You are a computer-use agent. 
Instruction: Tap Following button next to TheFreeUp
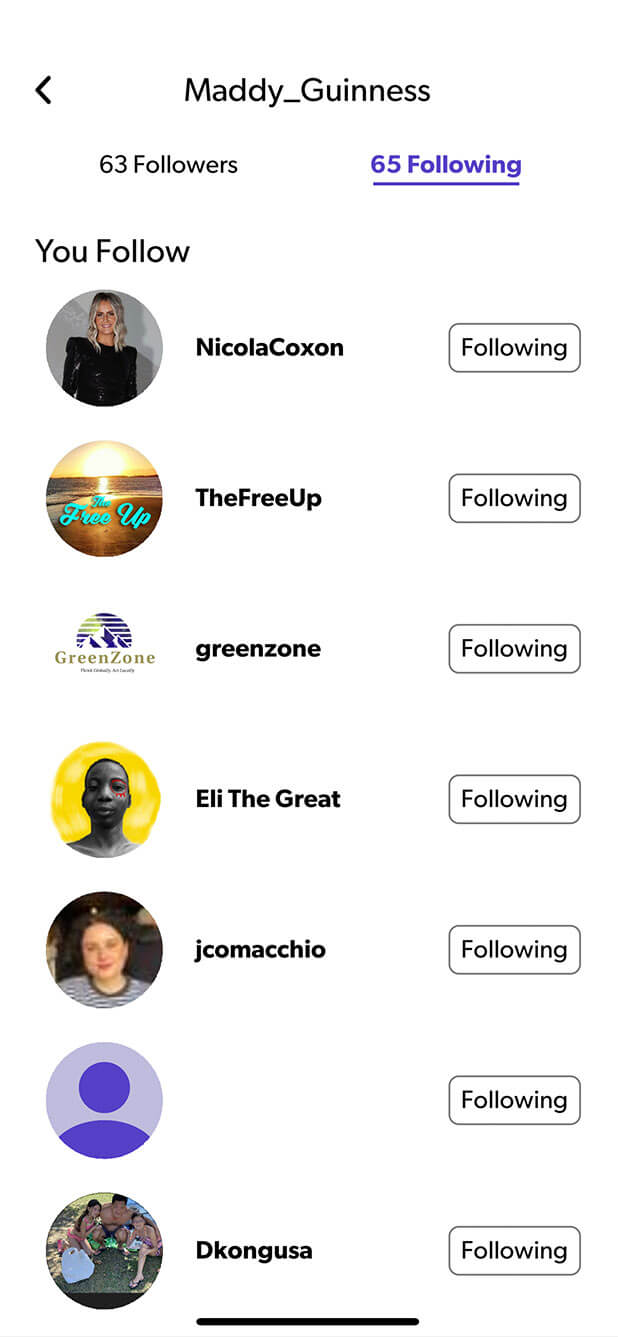(x=514, y=498)
